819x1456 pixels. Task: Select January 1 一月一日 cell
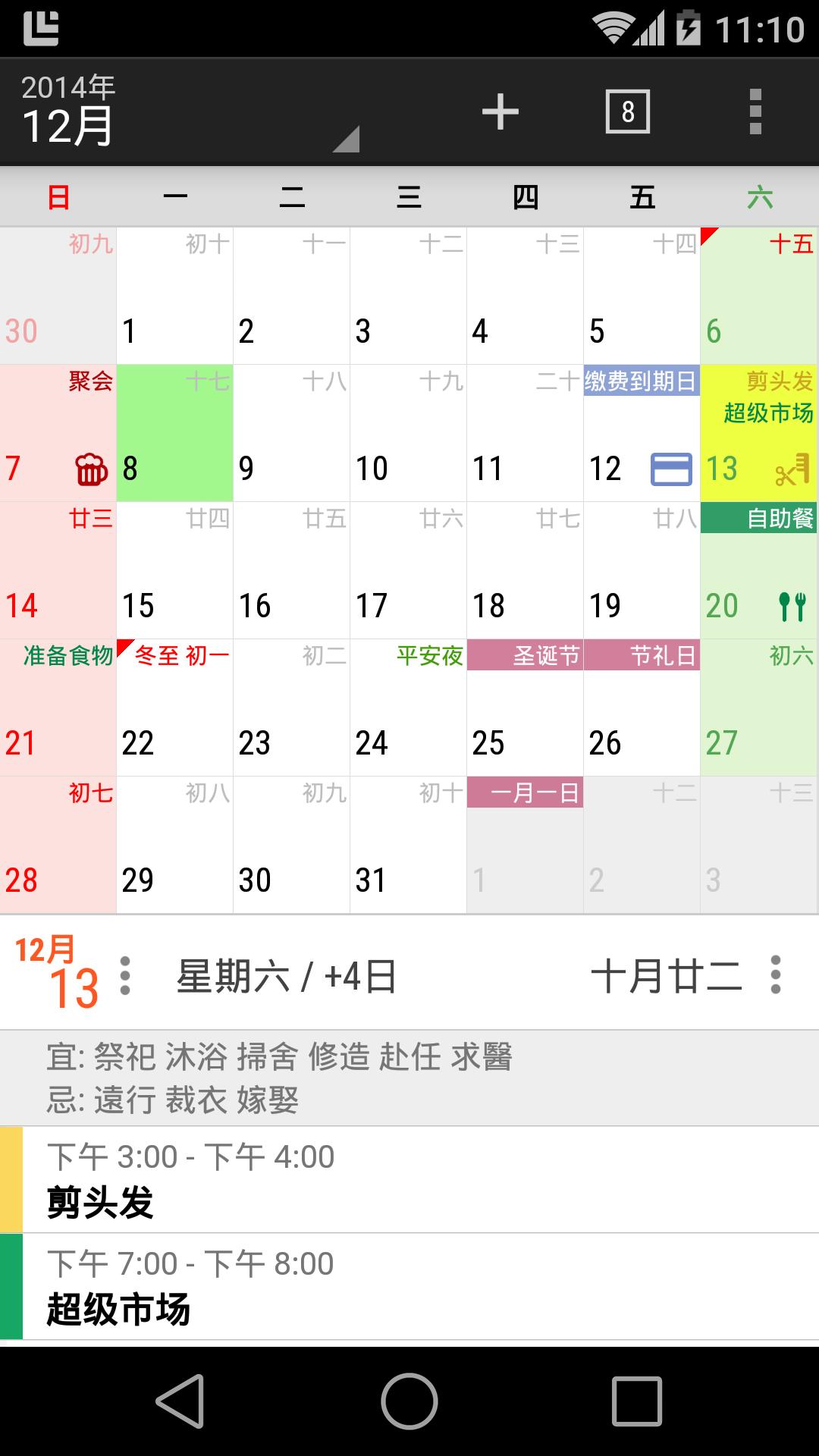pos(525,845)
